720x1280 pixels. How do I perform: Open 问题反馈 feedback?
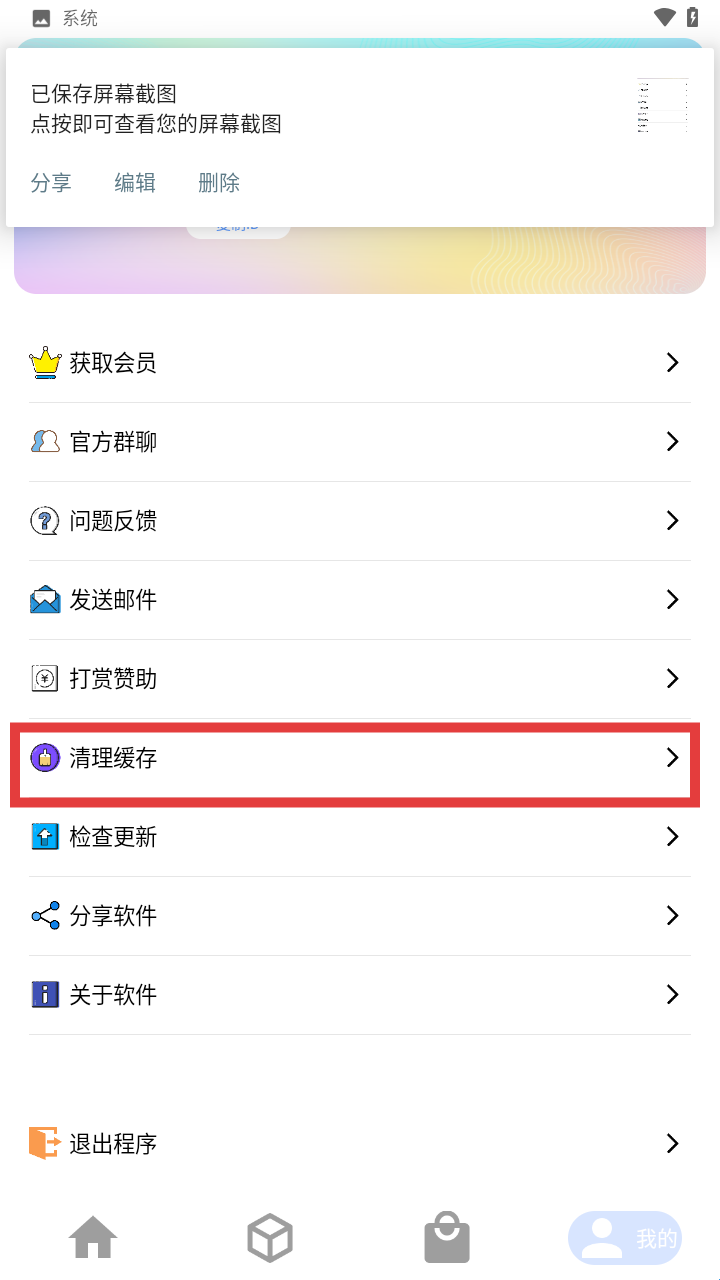360,521
